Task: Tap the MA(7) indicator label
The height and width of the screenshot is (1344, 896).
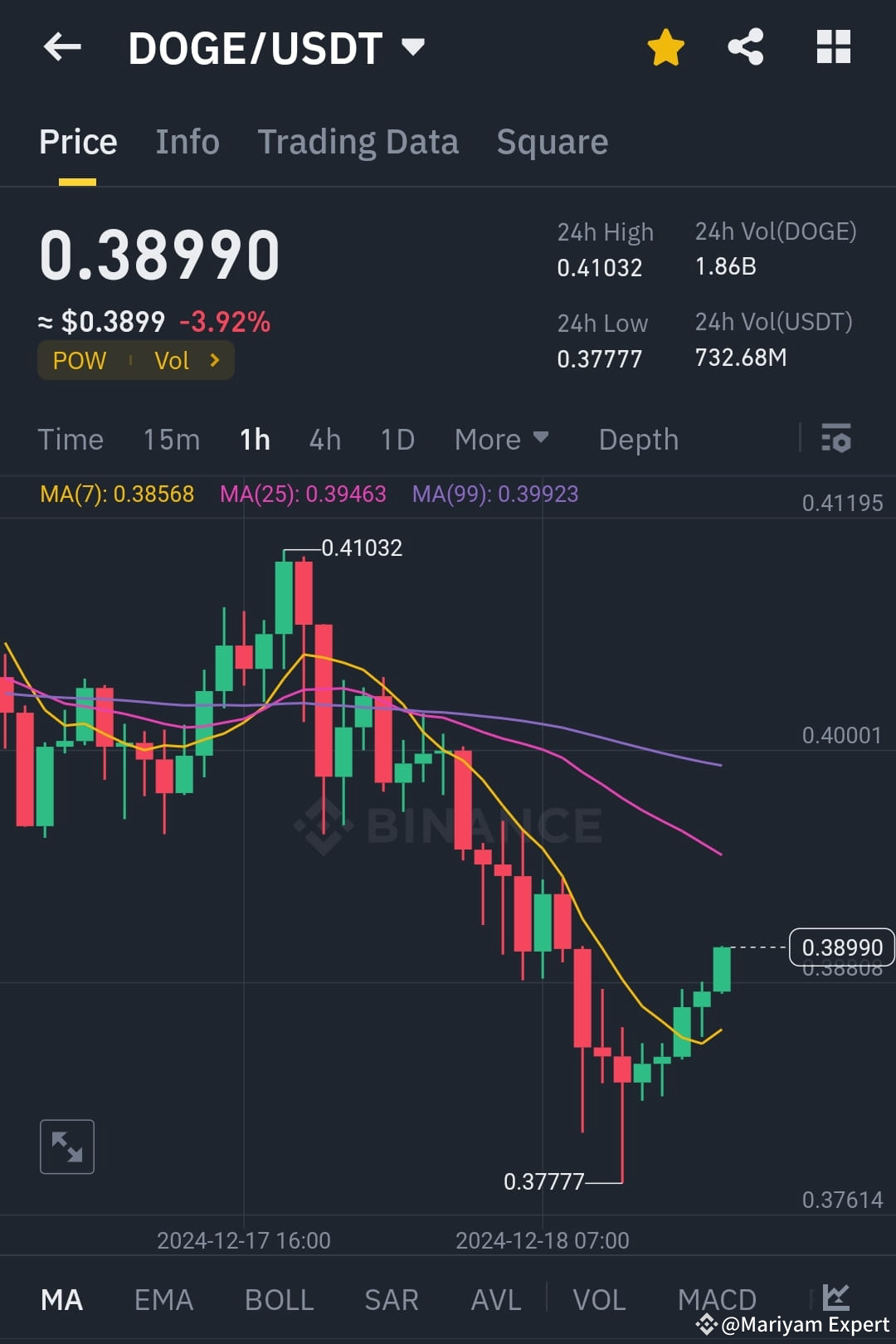Action: 116,494
